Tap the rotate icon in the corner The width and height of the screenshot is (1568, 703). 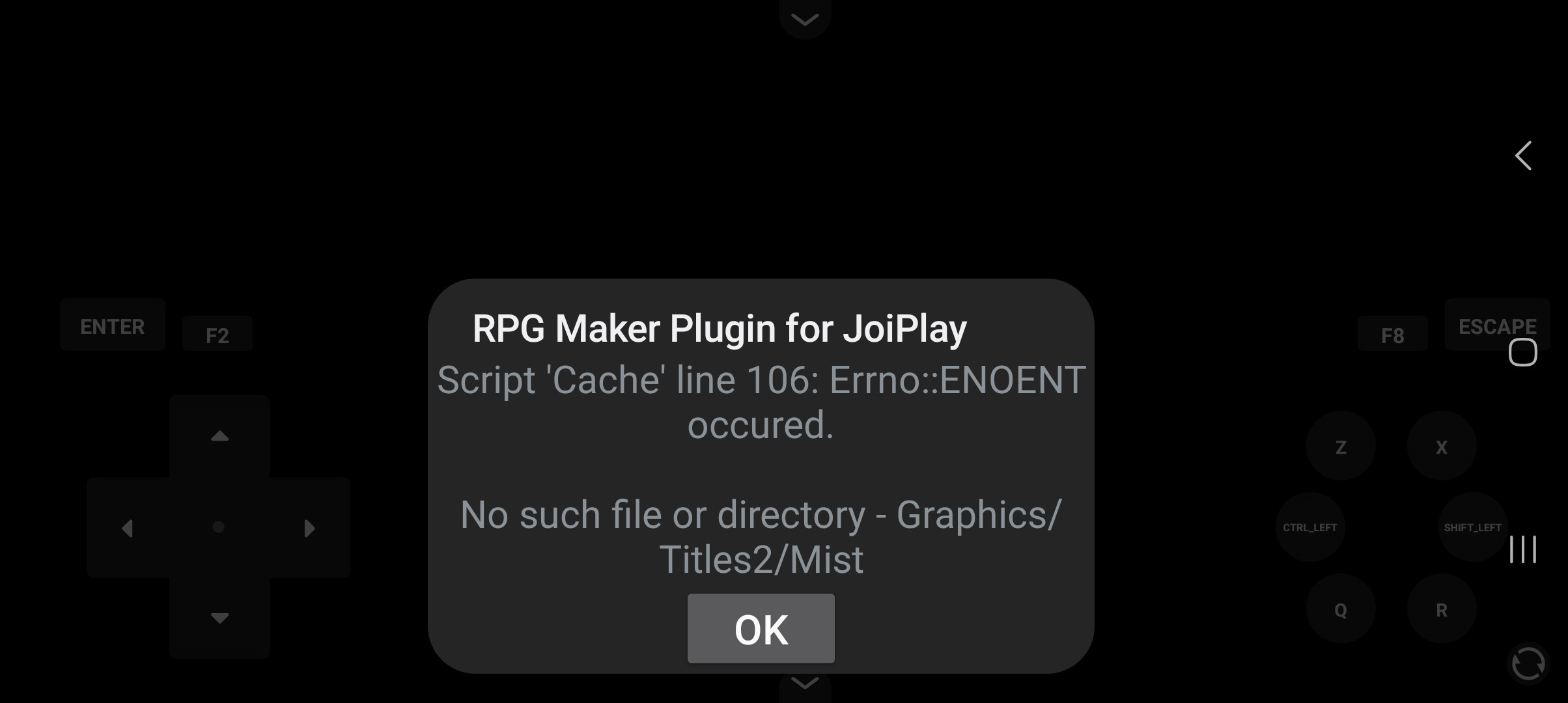(1528, 664)
